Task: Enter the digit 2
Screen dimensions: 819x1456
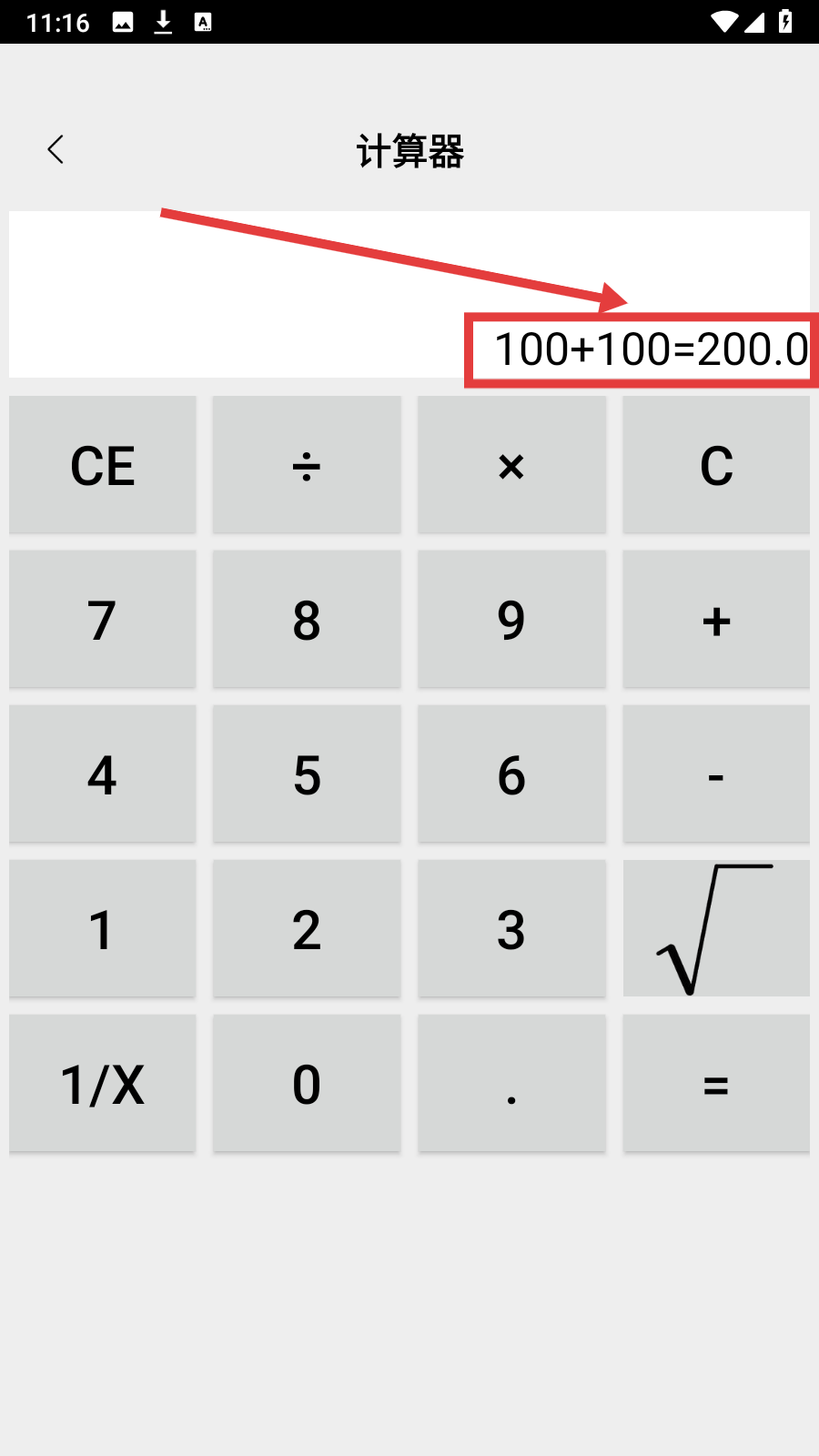Action: point(307,928)
